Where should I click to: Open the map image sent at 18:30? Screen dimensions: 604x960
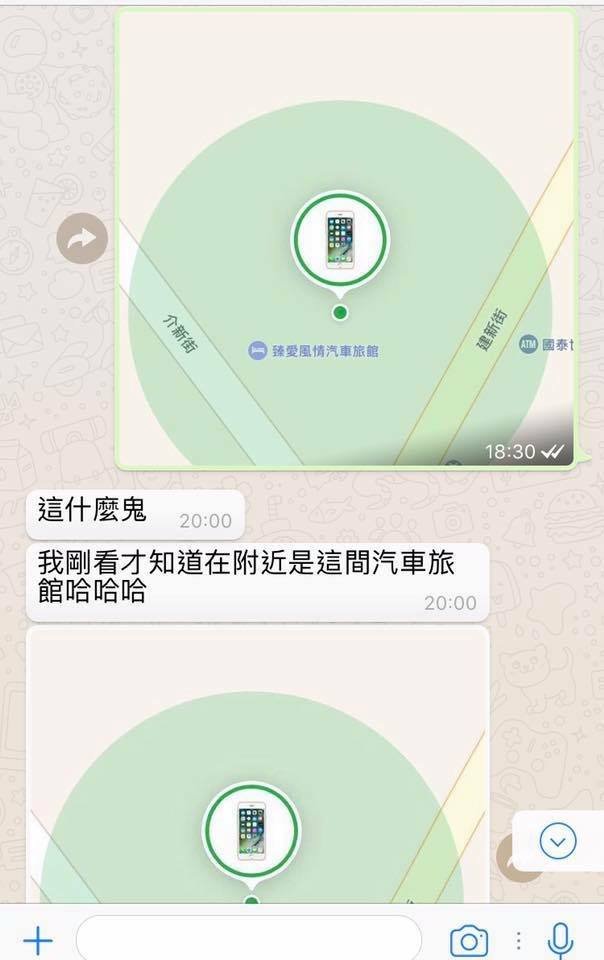coord(345,240)
